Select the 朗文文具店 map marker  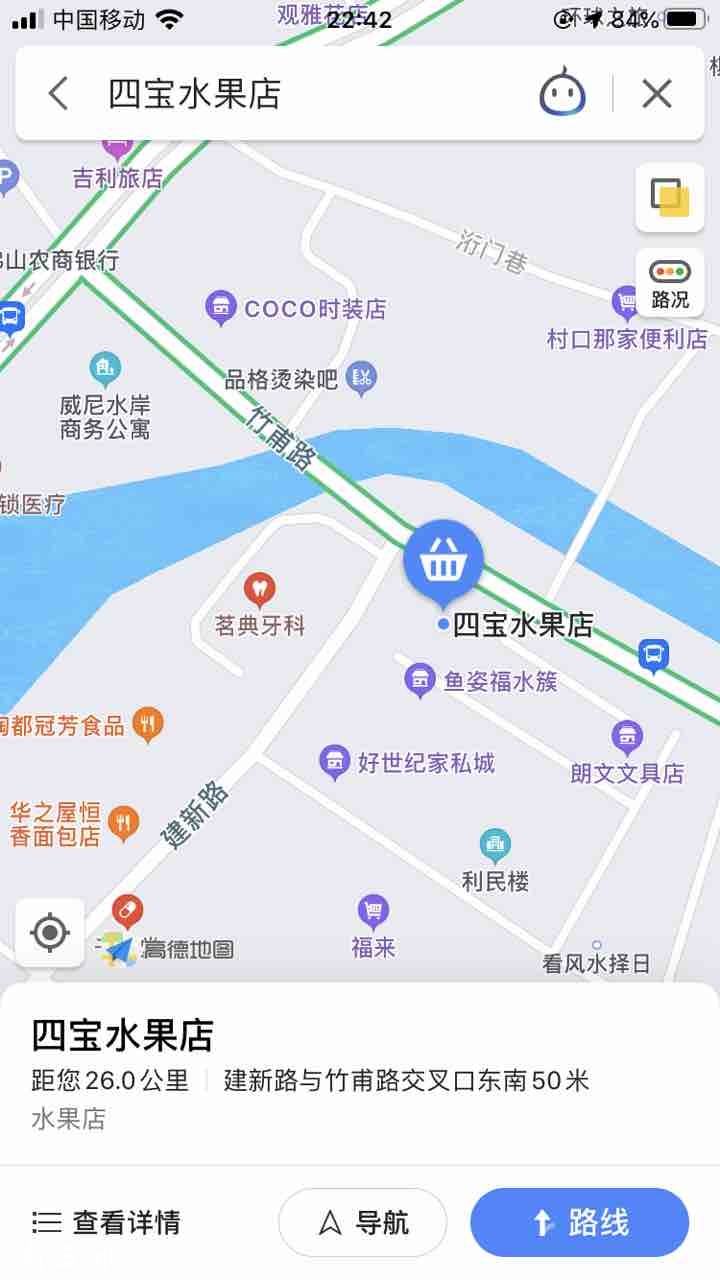(x=628, y=739)
